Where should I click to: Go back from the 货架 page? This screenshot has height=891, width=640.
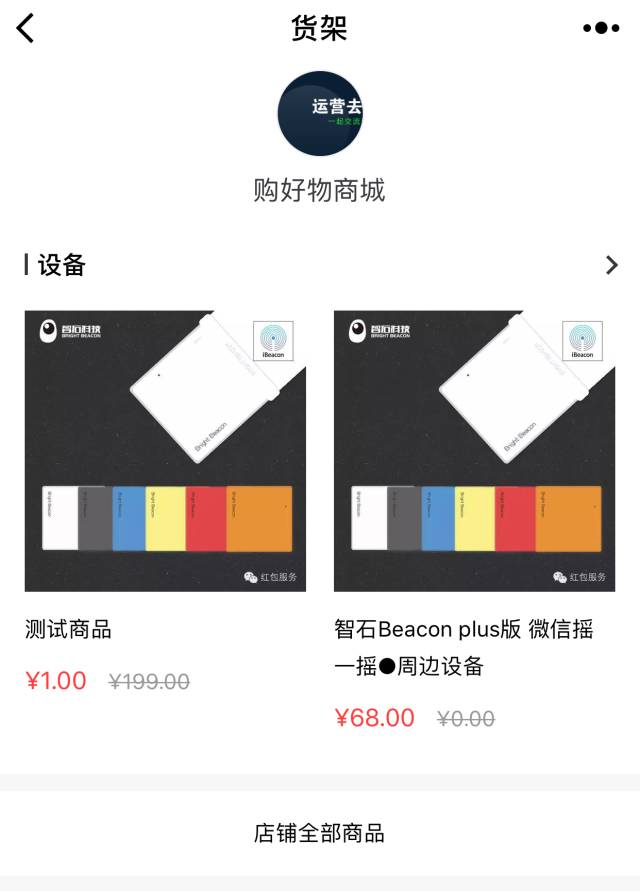pos(26,28)
